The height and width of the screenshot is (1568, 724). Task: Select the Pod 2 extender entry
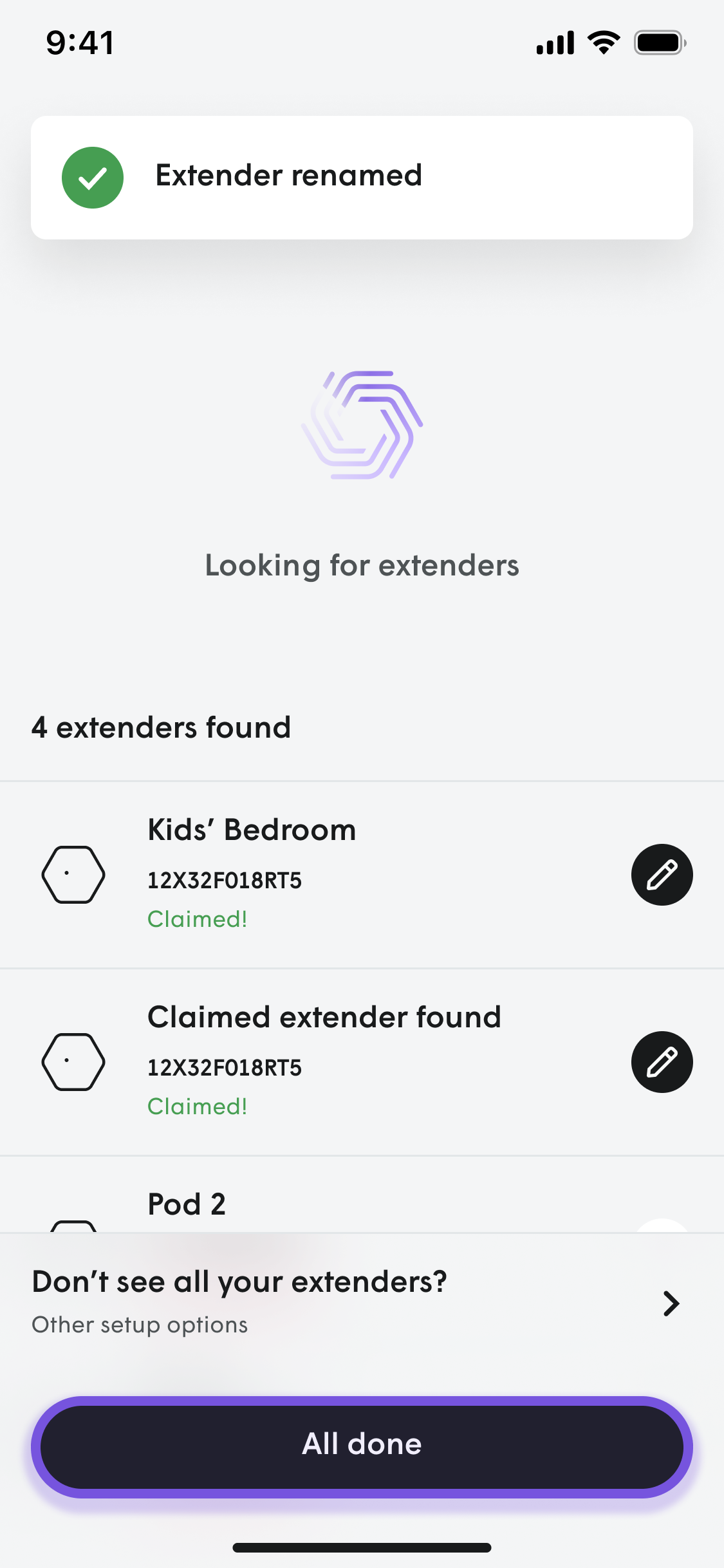pyautogui.click(x=187, y=1203)
